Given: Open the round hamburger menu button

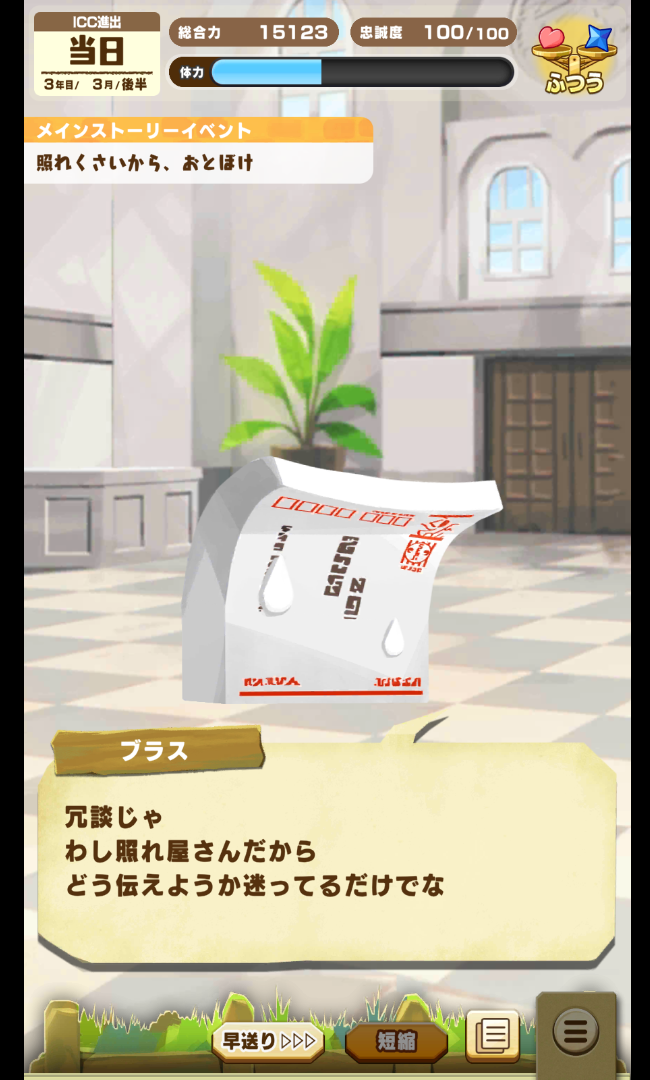Looking at the screenshot, I should click(575, 1031).
